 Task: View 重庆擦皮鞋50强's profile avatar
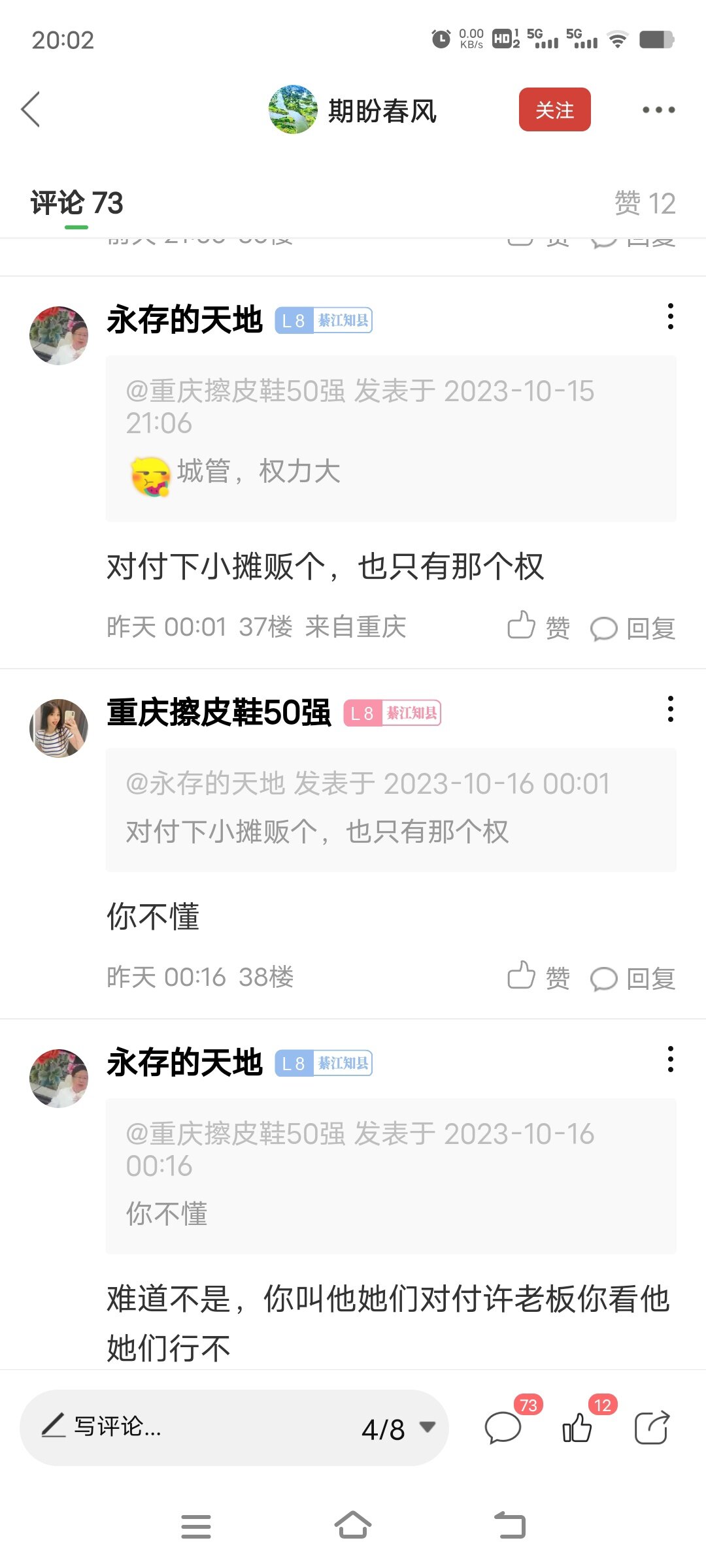pyautogui.click(x=59, y=728)
